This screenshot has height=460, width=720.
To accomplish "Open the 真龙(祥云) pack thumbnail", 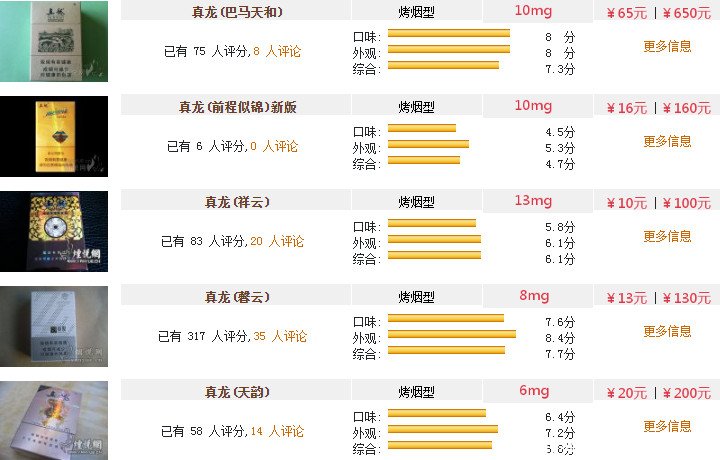I will pyautogui.click(x=54, y=231).
